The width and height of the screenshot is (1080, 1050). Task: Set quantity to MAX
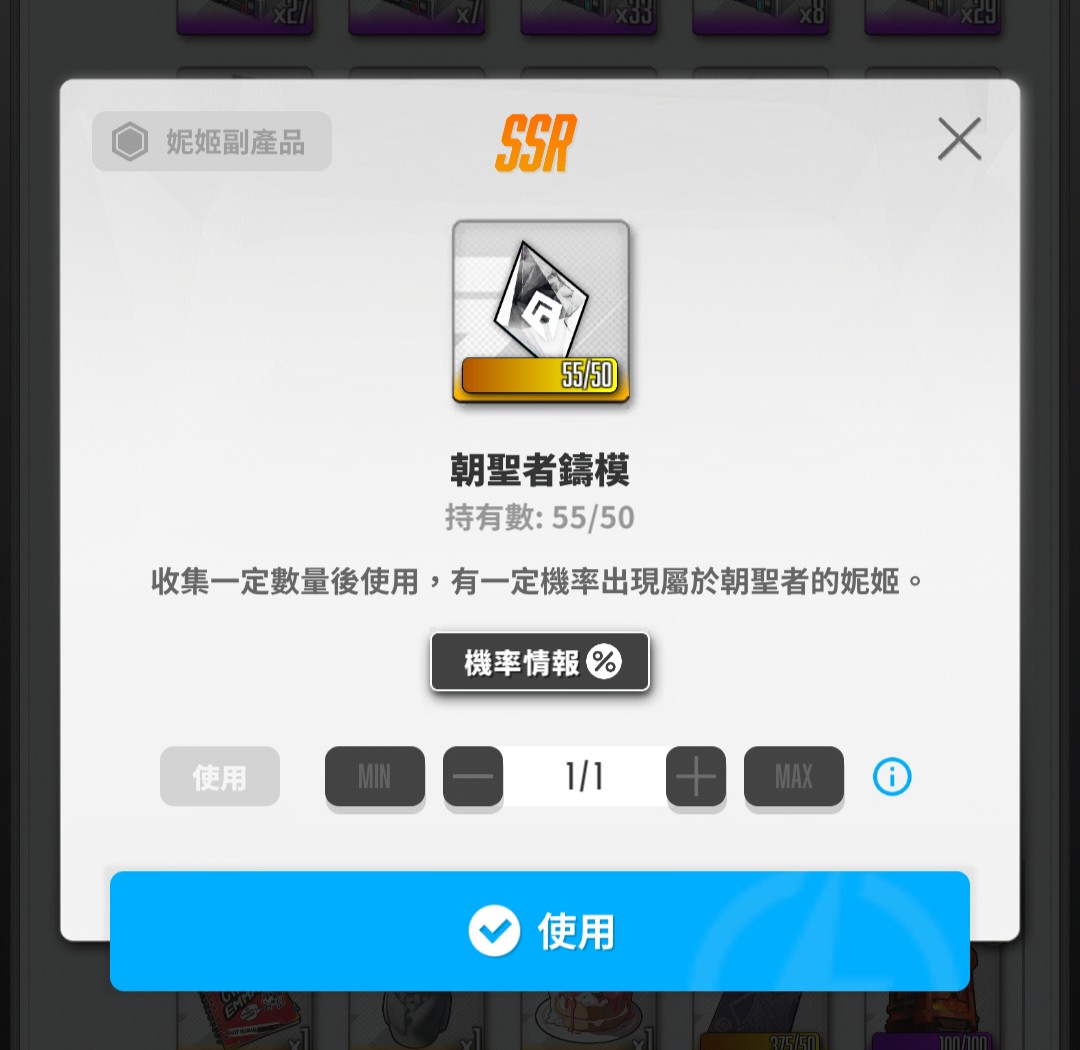tap(794, 776)
